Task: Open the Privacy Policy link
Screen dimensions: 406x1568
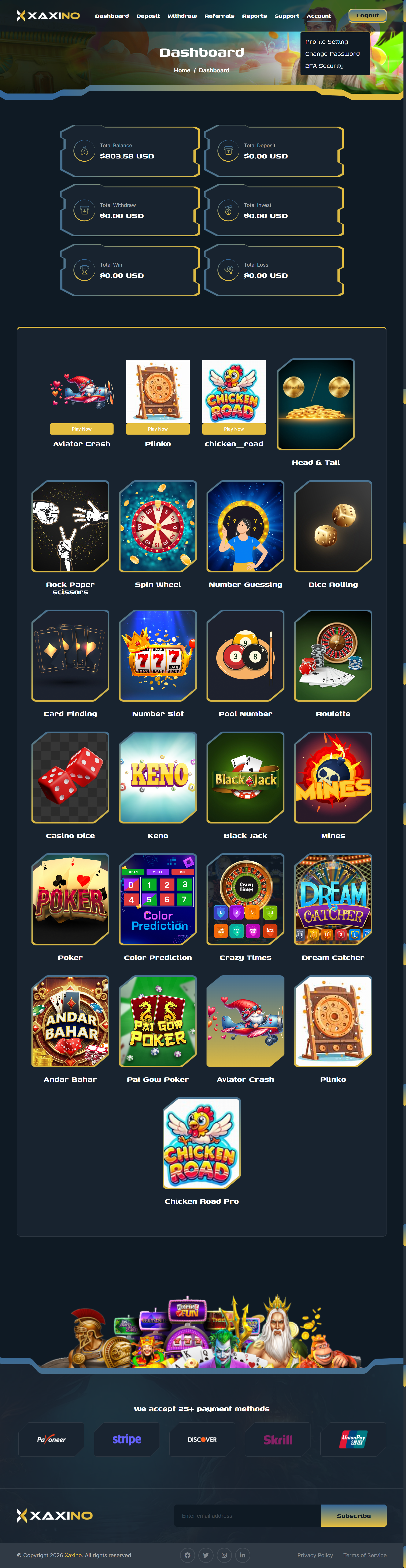Action: 315,1555
